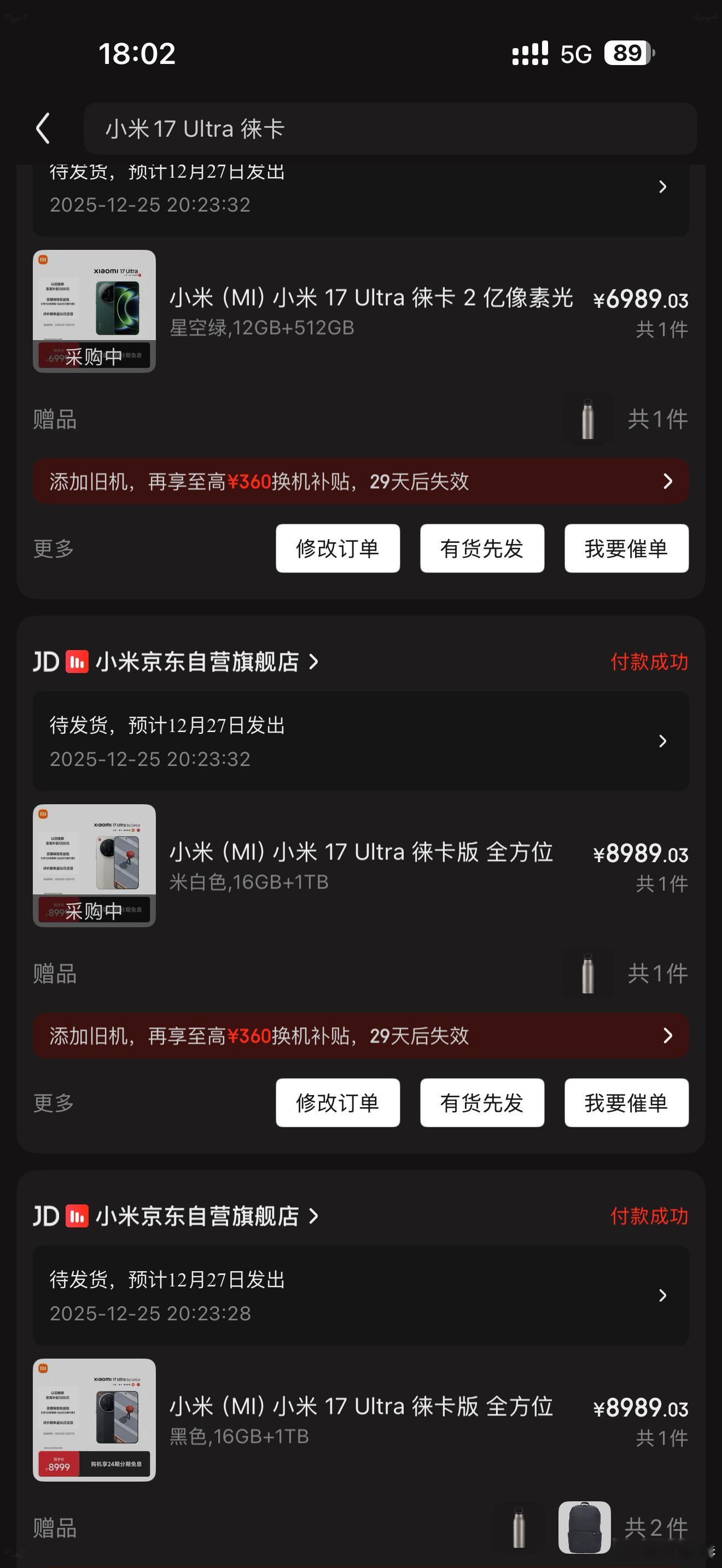722x1568 pixels.
Task: Expand shipping details of the bottom order
Action: pos(663,1296)
